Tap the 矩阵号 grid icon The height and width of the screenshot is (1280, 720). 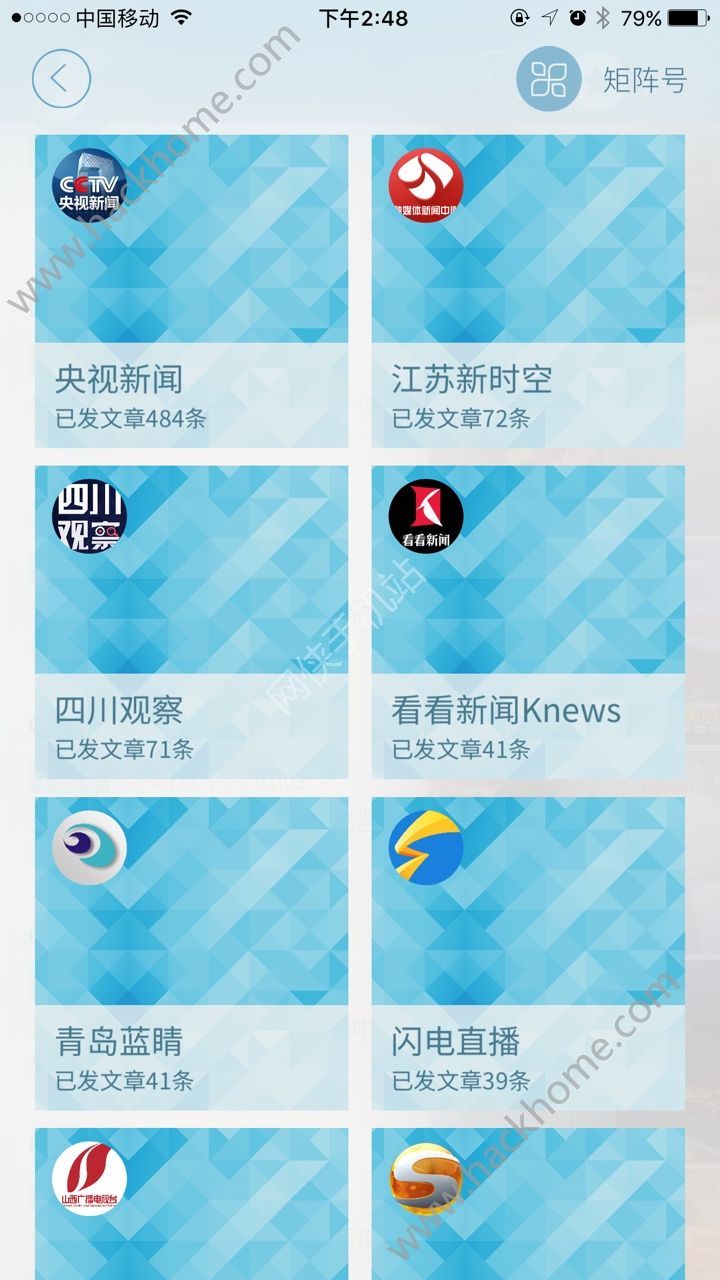[548, 79]
